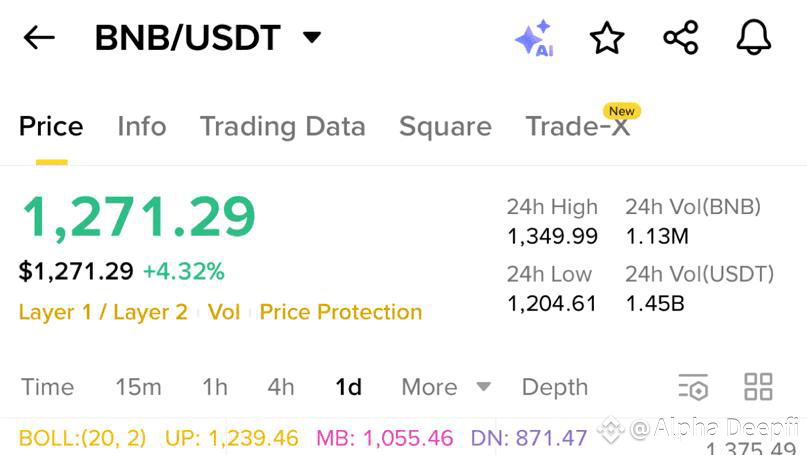Open the Price Protection tag

pos(341,312)
